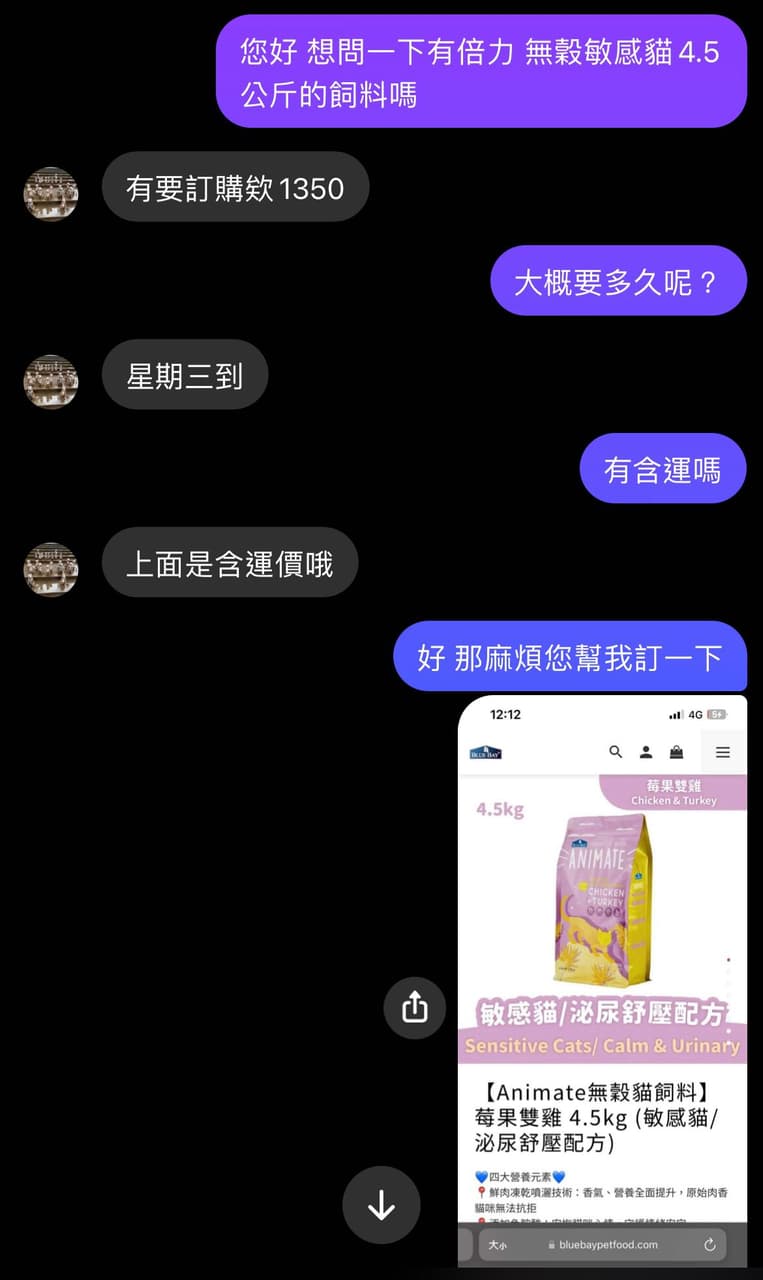Open the sender's profile picture beside 星期三到
Viewport: 763px width, 1280px height.
tap(51, 381)
